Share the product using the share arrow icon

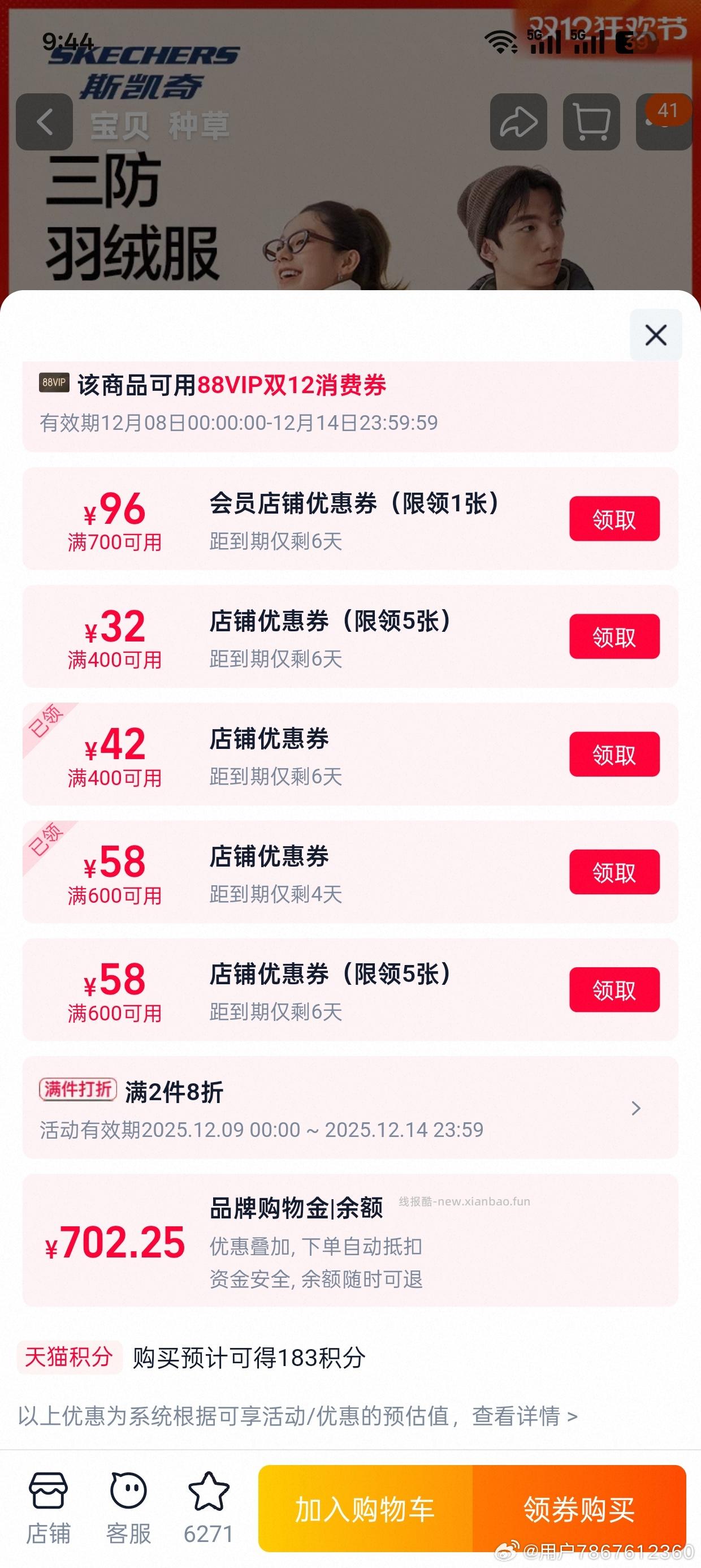(518, 123)
